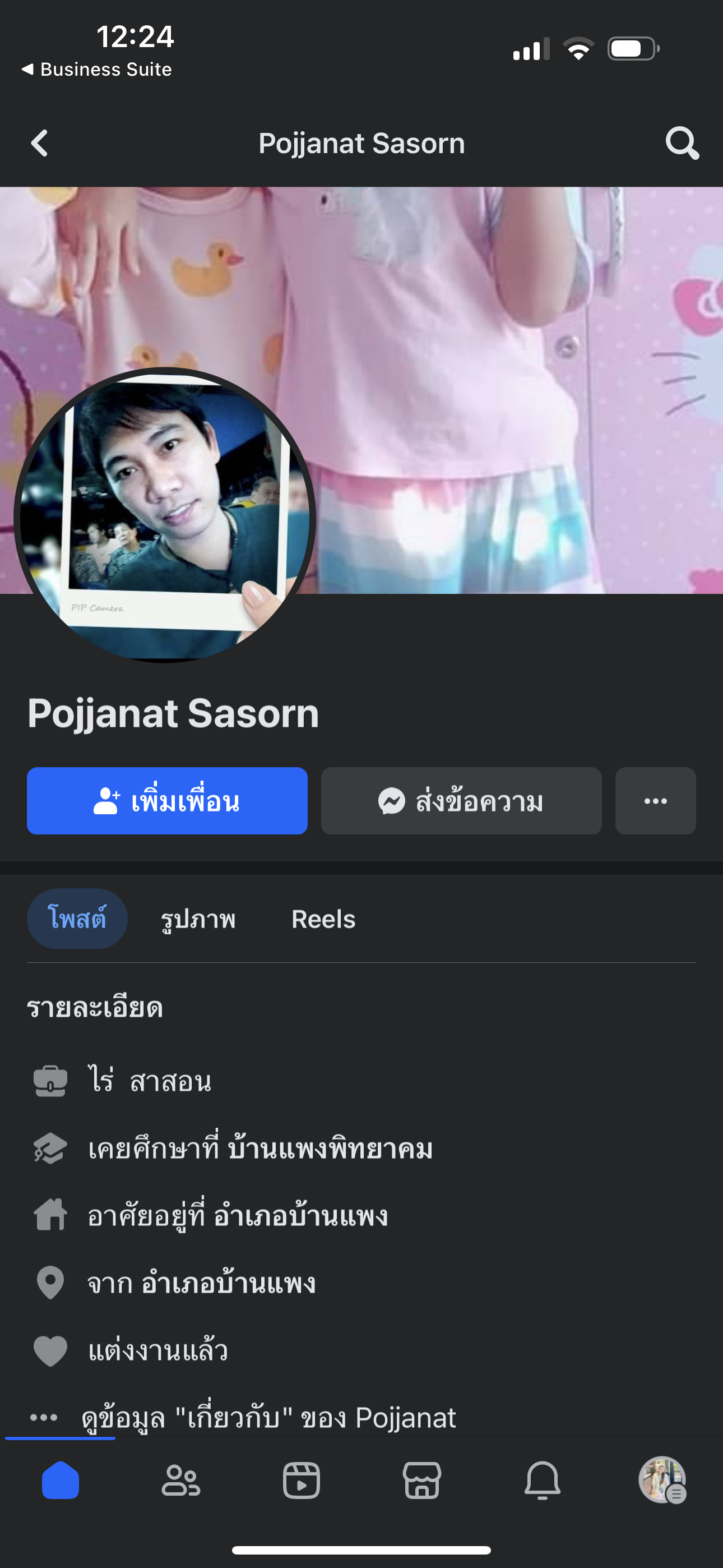Switch to the รูปภาพ tab

(x=198, y=919)
